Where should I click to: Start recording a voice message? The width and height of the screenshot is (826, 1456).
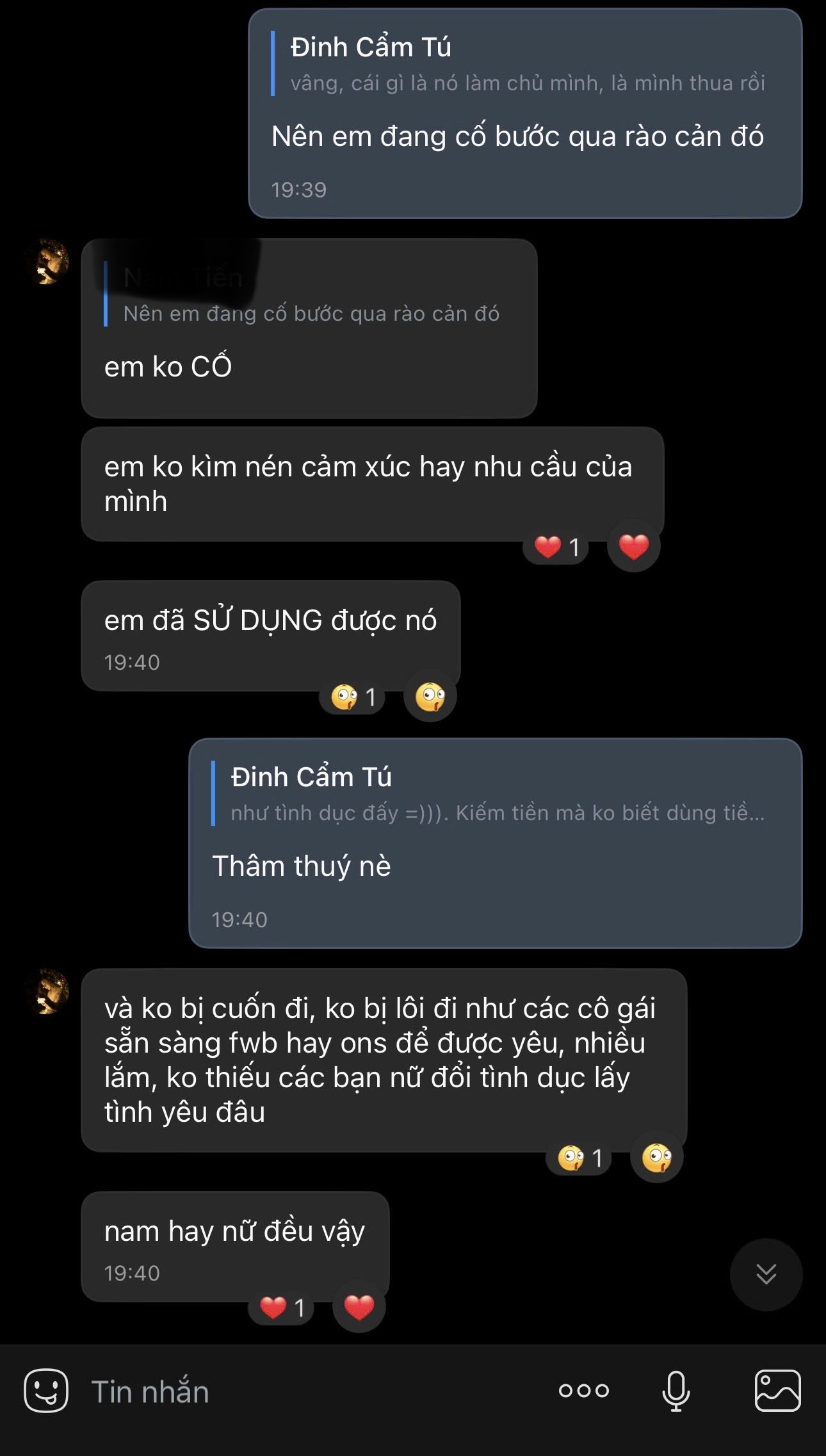pos(676,1390)
